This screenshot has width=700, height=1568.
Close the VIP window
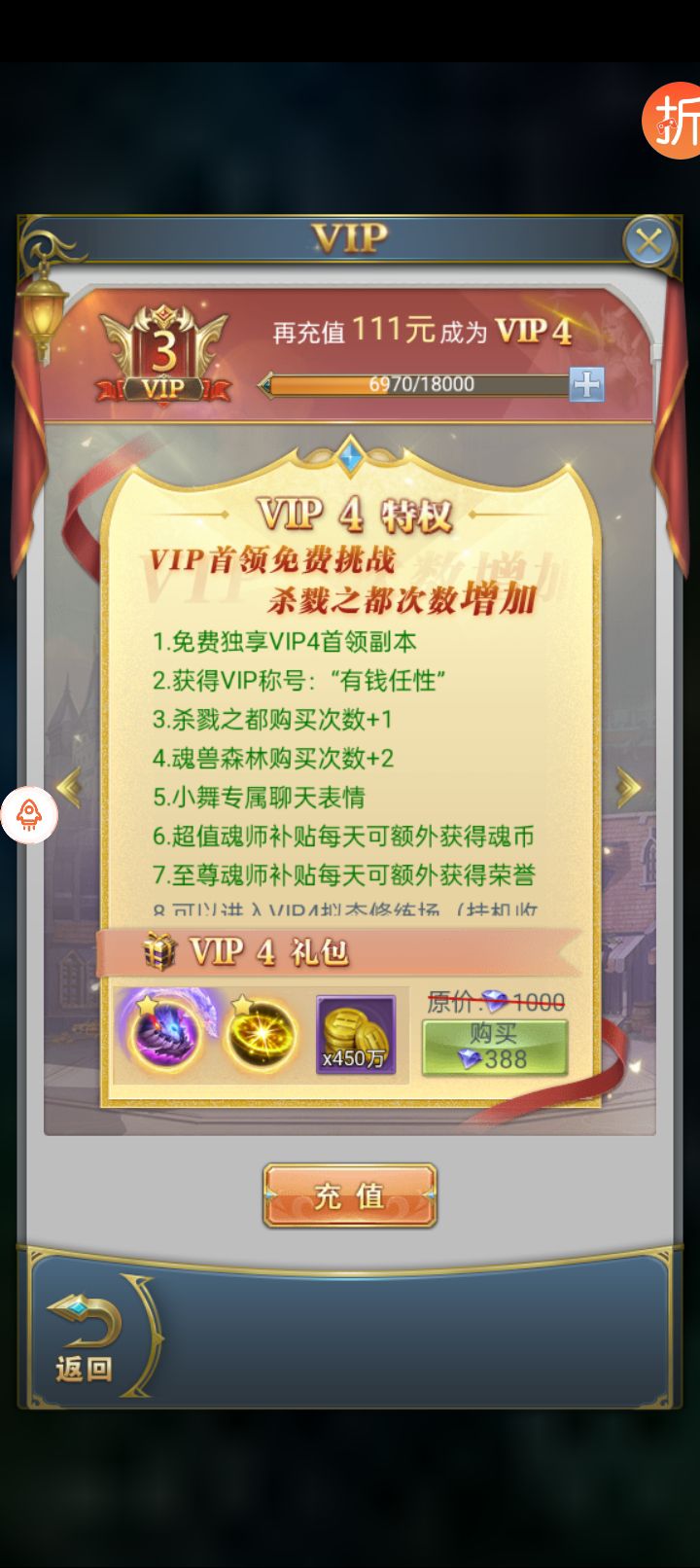647,239
